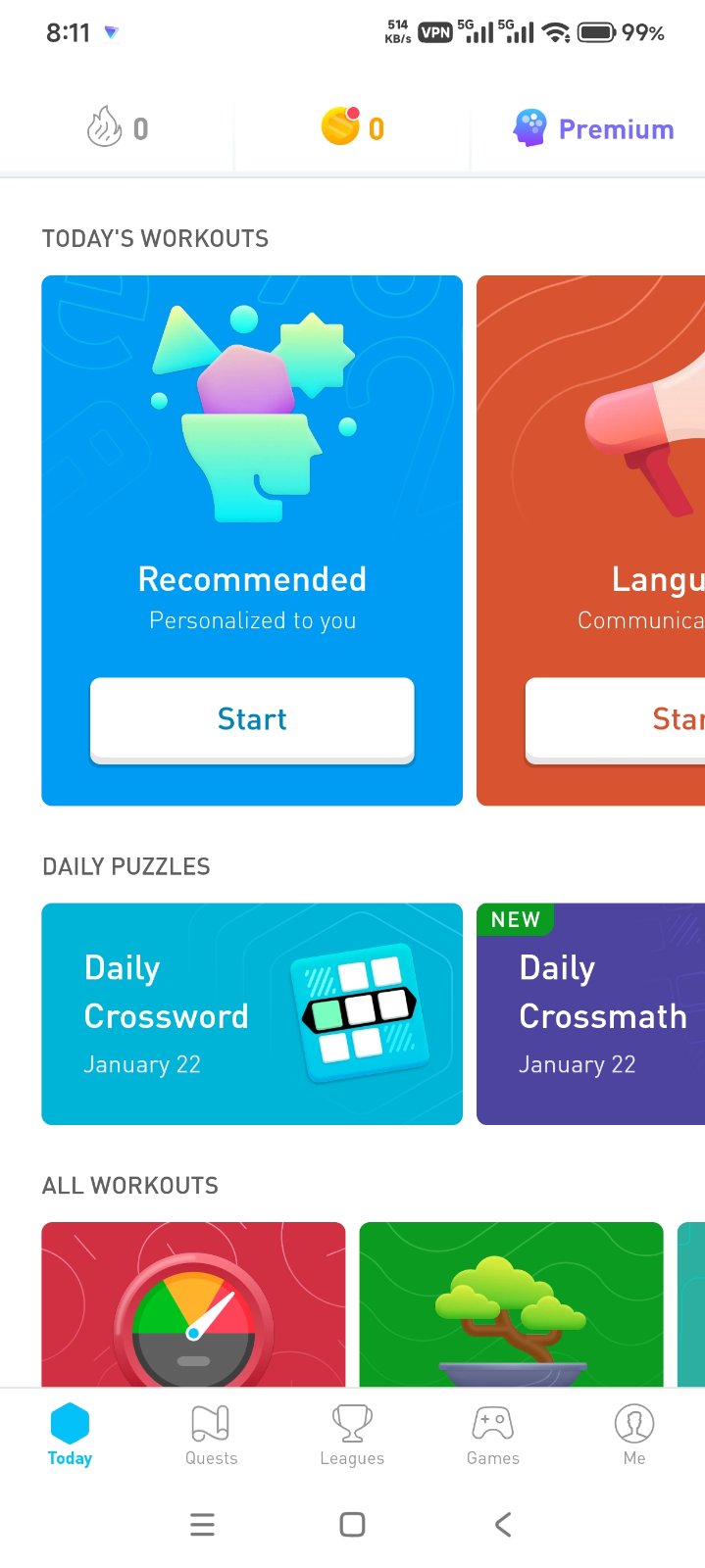Image resolution: width=705 pixels, height=1568 pixels.
Task: Go to the system home screen
Action: coord(352,1524)
